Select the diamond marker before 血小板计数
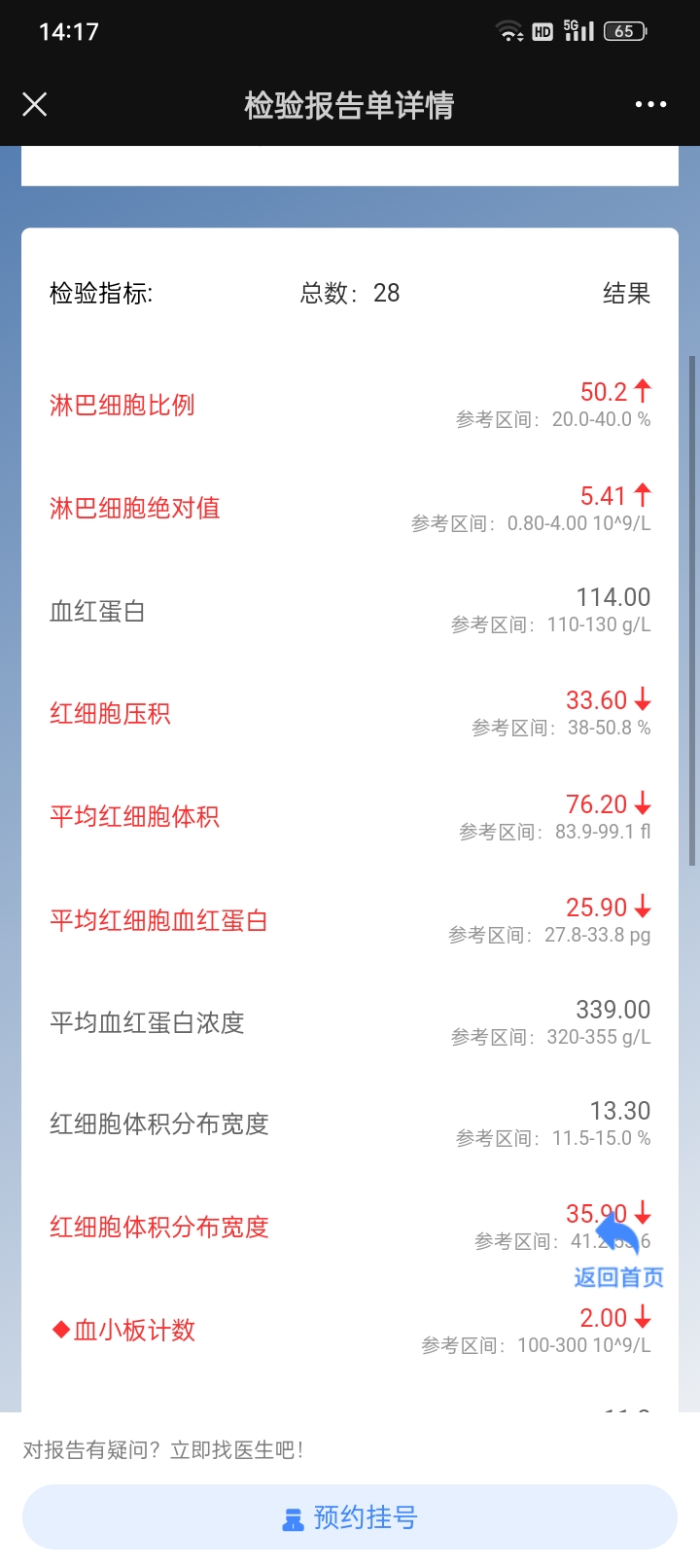The image size is (700, 1568). click(x=60, y=1330)
